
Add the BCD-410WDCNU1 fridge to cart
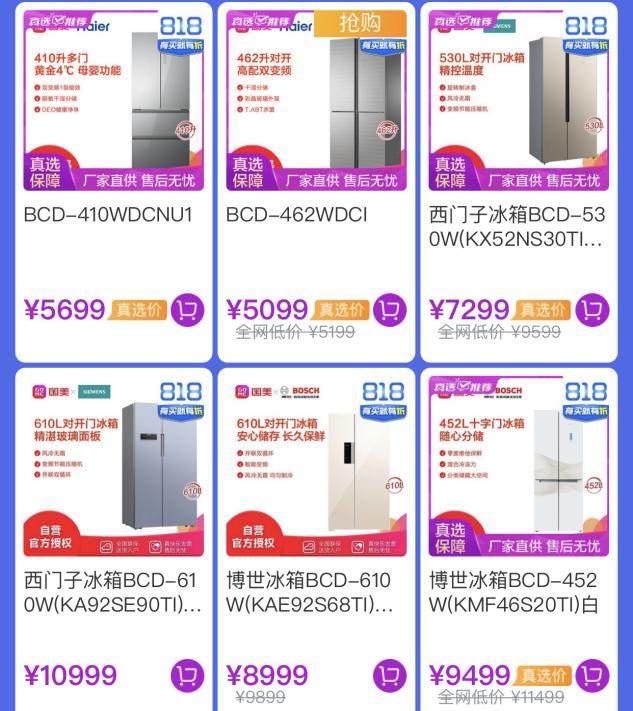click(x=187, y=310)
